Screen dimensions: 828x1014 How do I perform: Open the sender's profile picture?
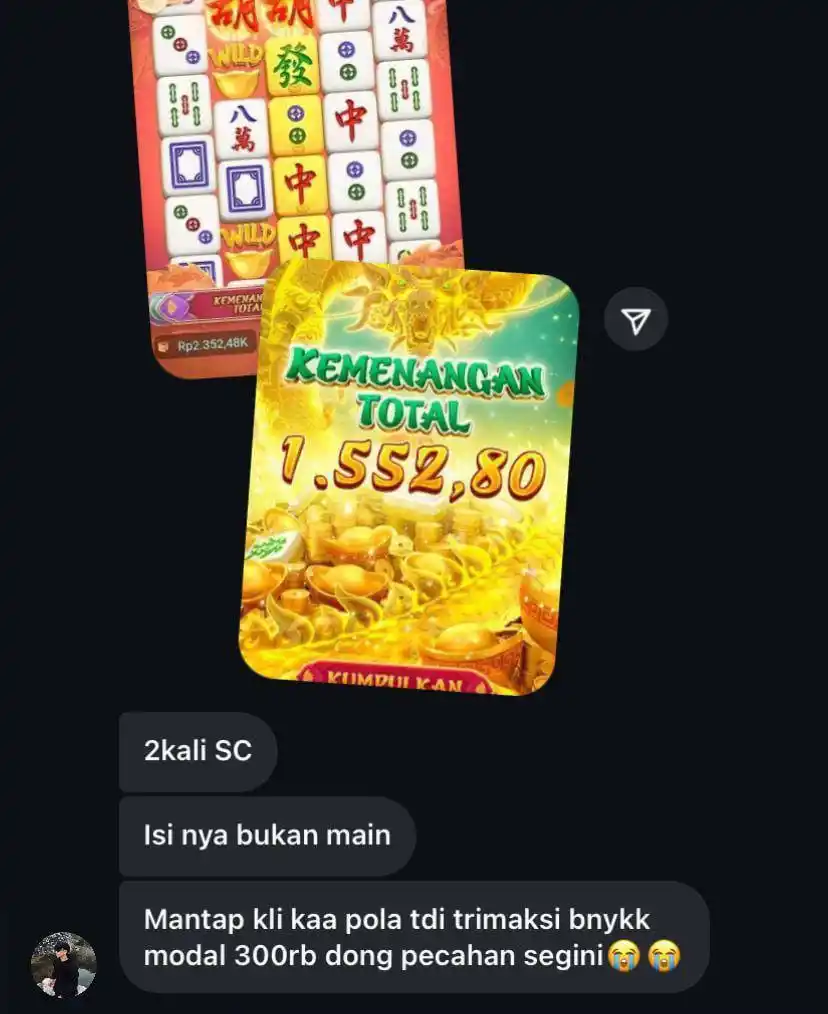(x=64, y=964)
